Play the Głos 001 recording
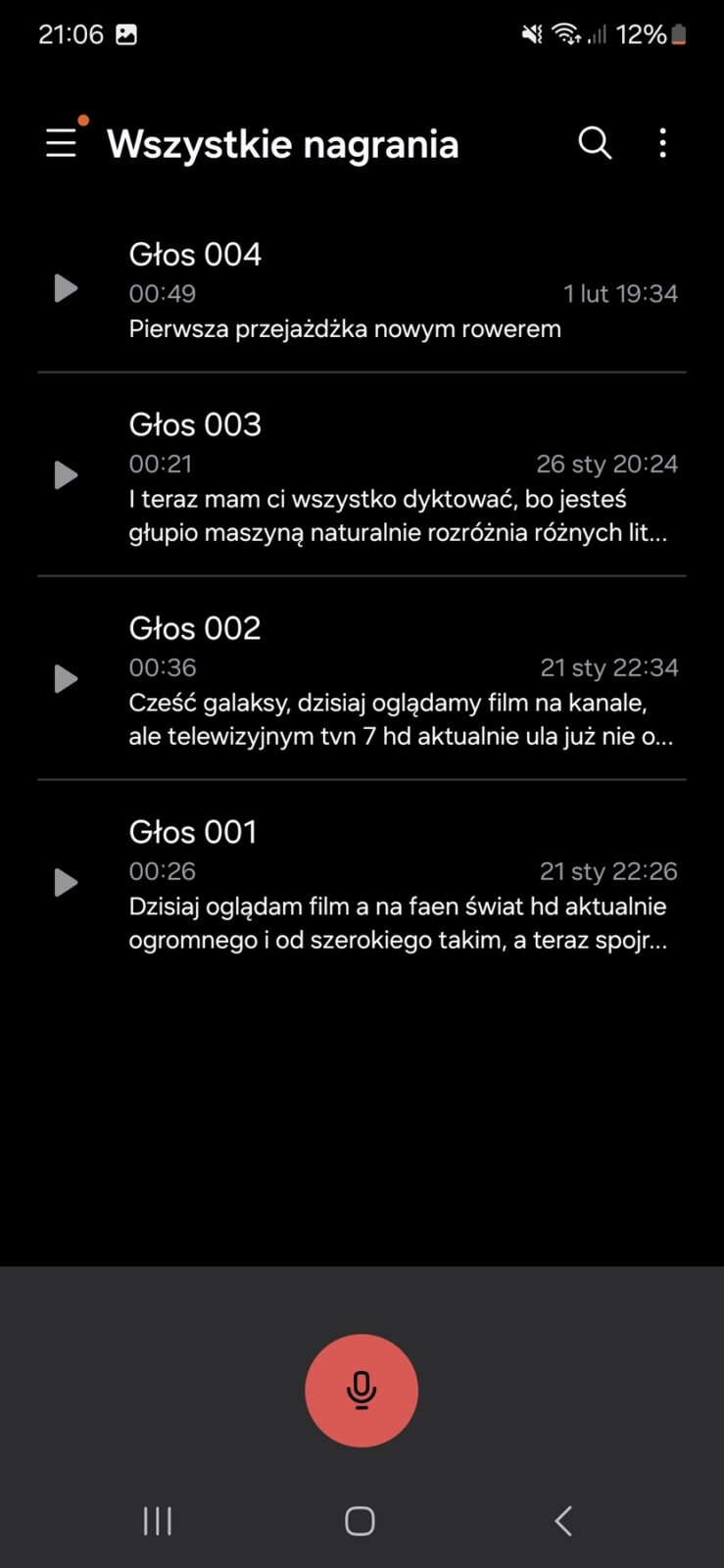724x1568 pixels. point(66,883)
